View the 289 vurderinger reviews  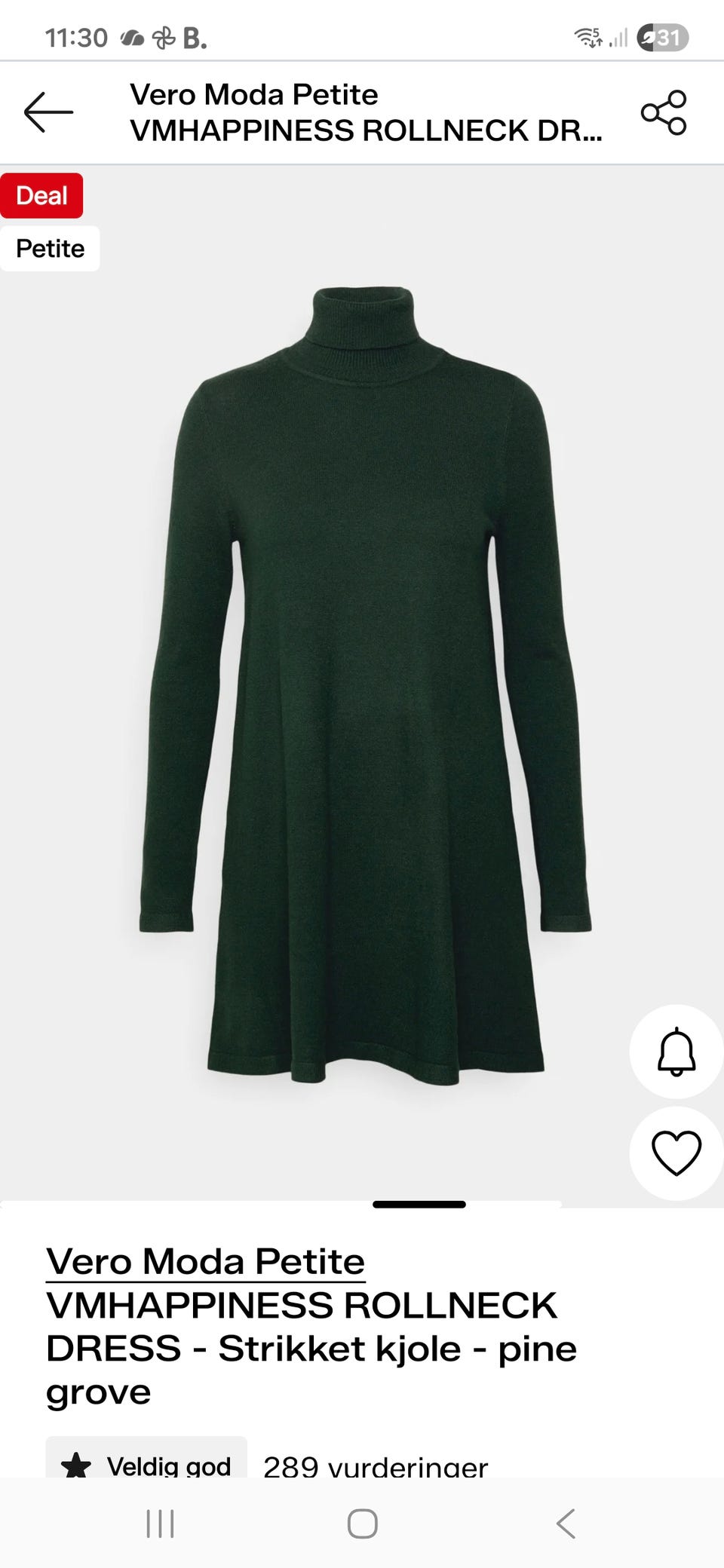click(376, 1467)
